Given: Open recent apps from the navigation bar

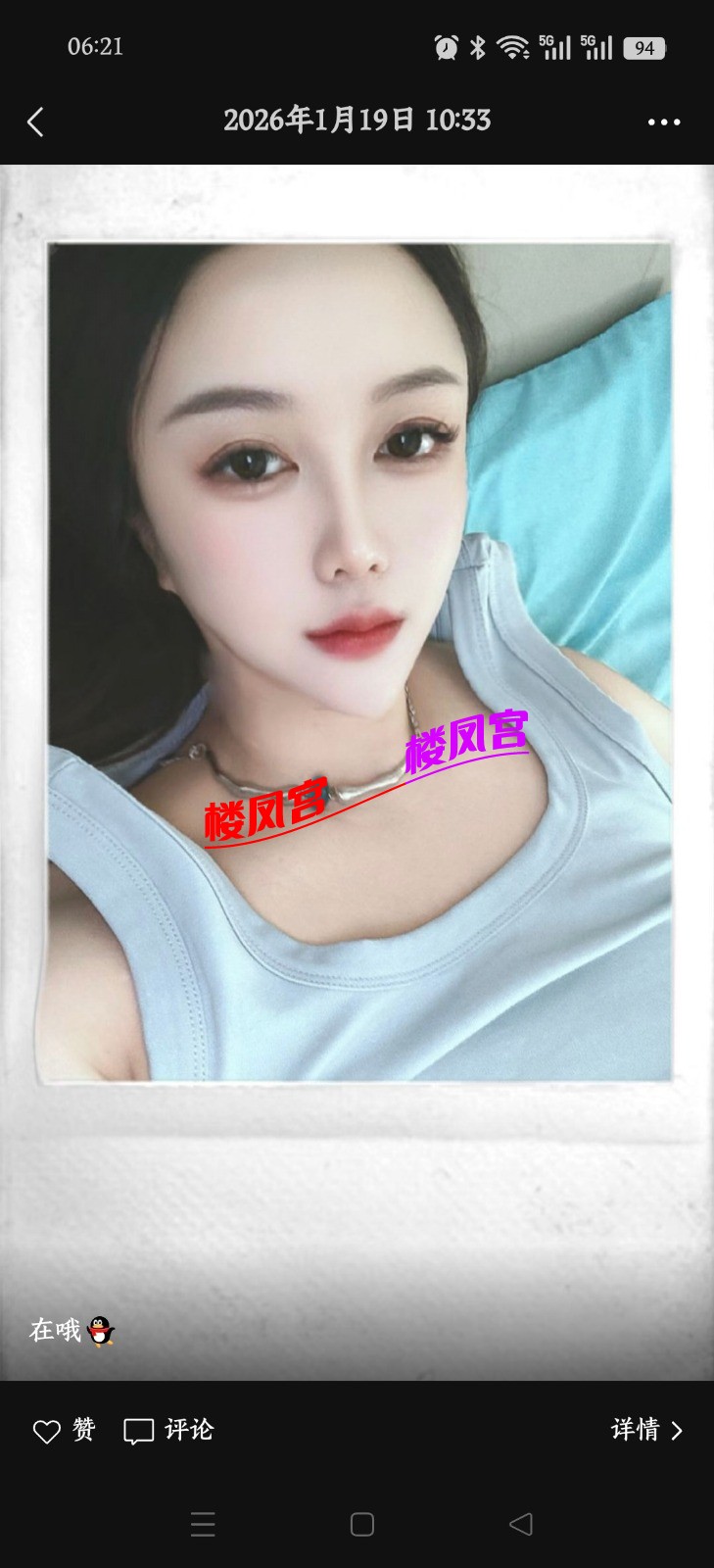Looking at the screenshot, I should [203, 1524].
